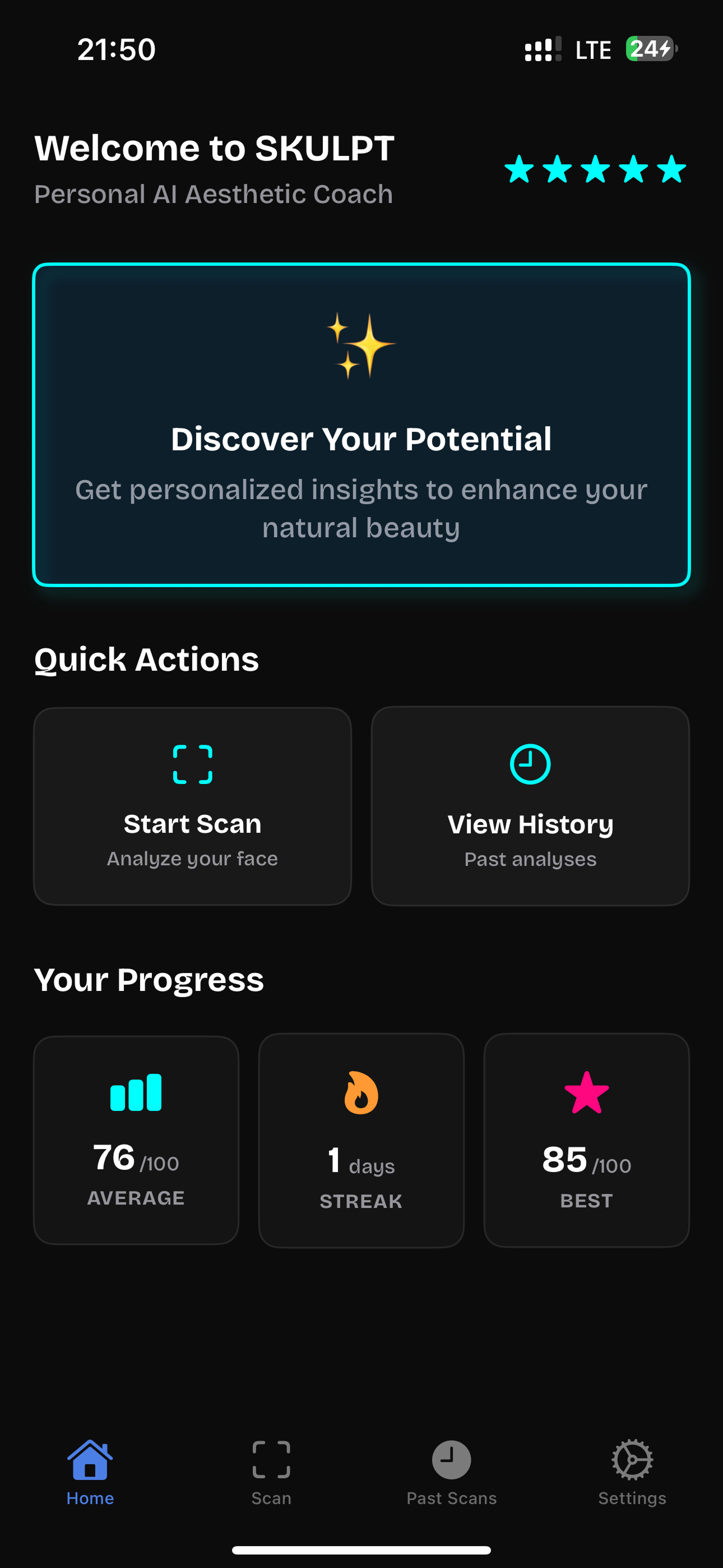Tap the View History quick action card
The width and height of the screenshot is (723, 1568).
530,806
